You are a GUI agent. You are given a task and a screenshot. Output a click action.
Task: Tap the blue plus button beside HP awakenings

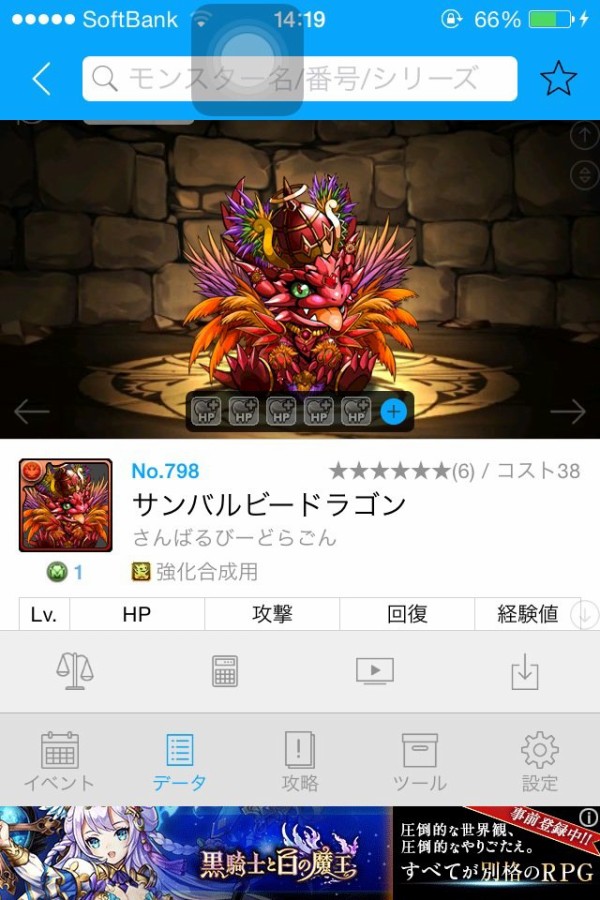coord(394,411)
